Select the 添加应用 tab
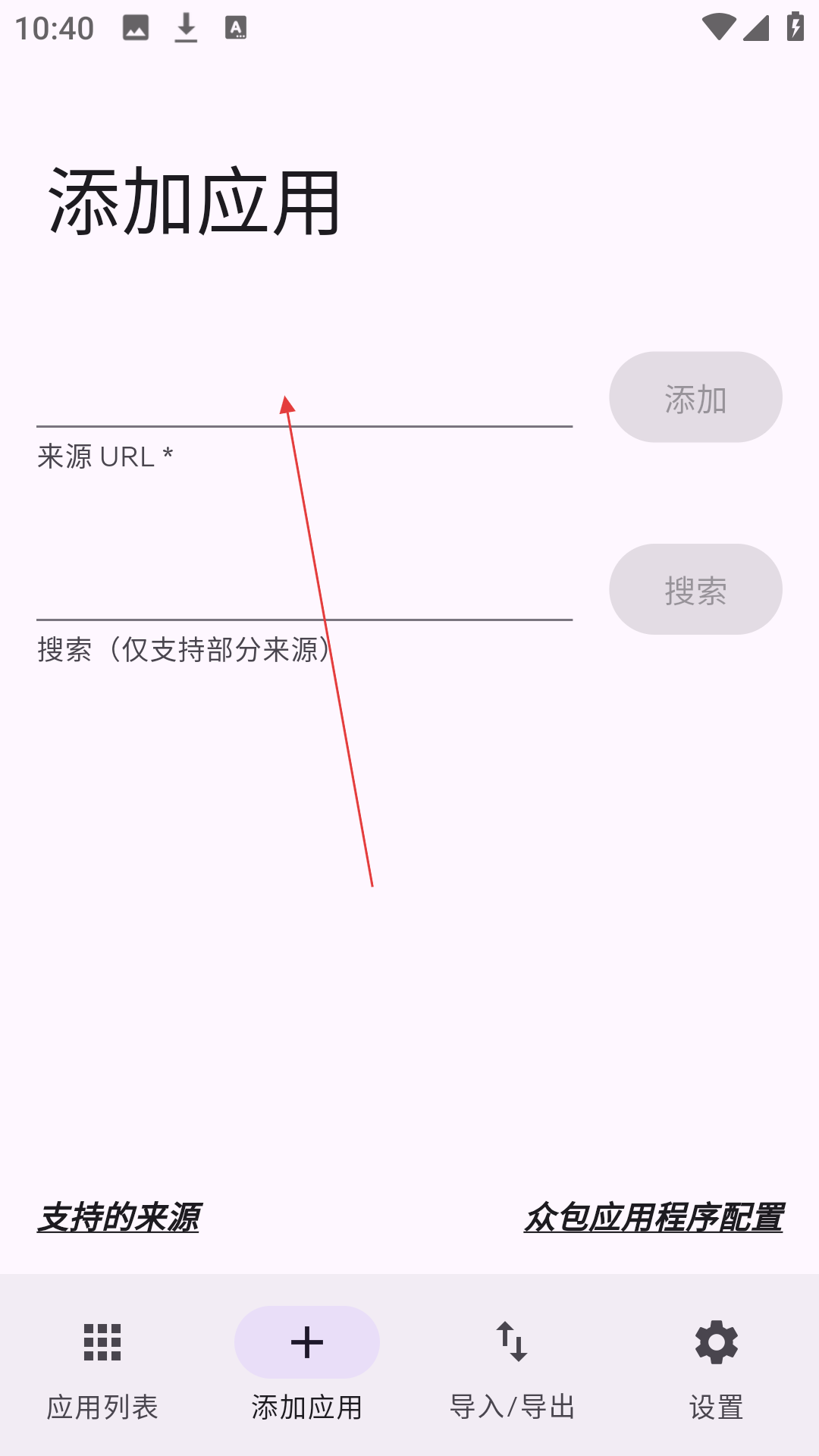This screenshot has height=1456, width=819. pos(307,1365)
